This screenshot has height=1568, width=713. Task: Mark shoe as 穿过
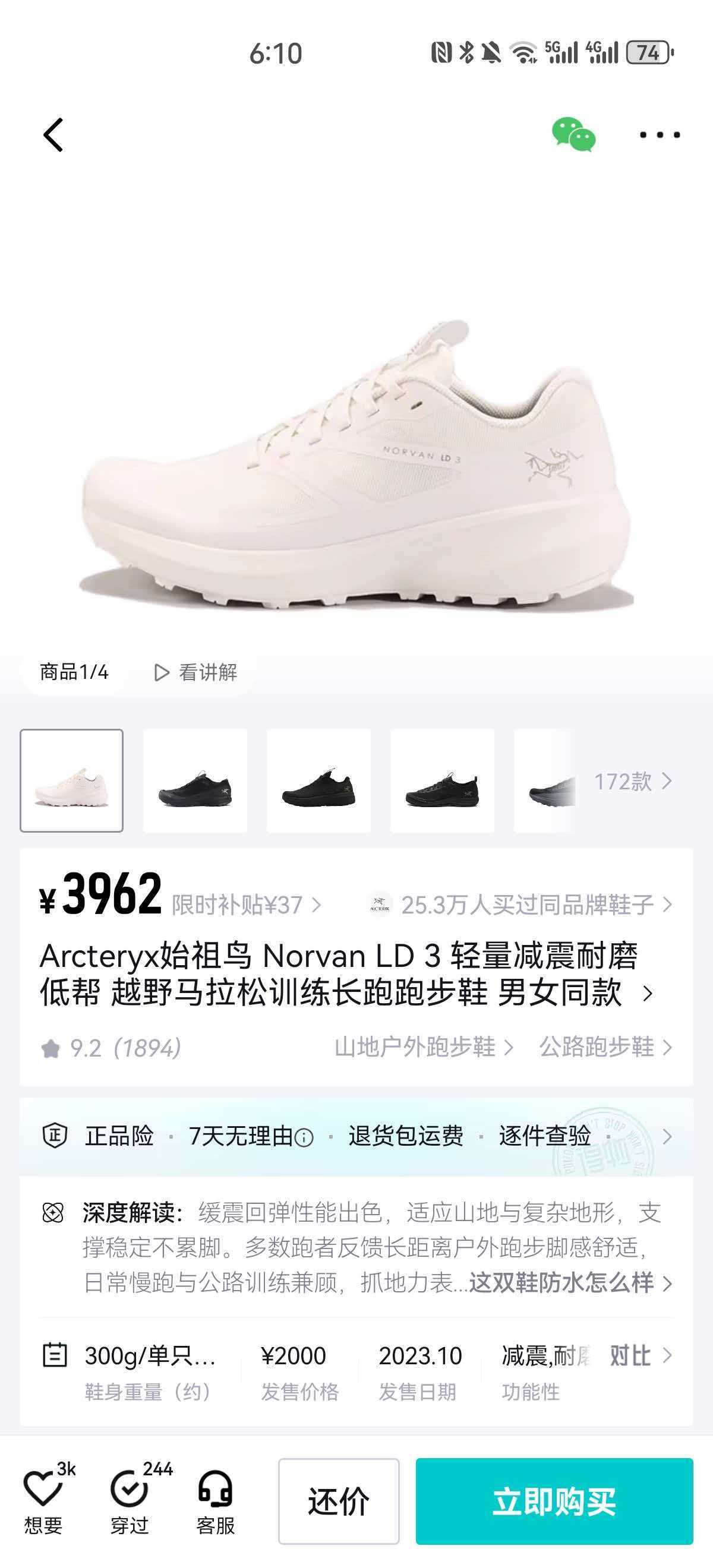pos(130,1500)
